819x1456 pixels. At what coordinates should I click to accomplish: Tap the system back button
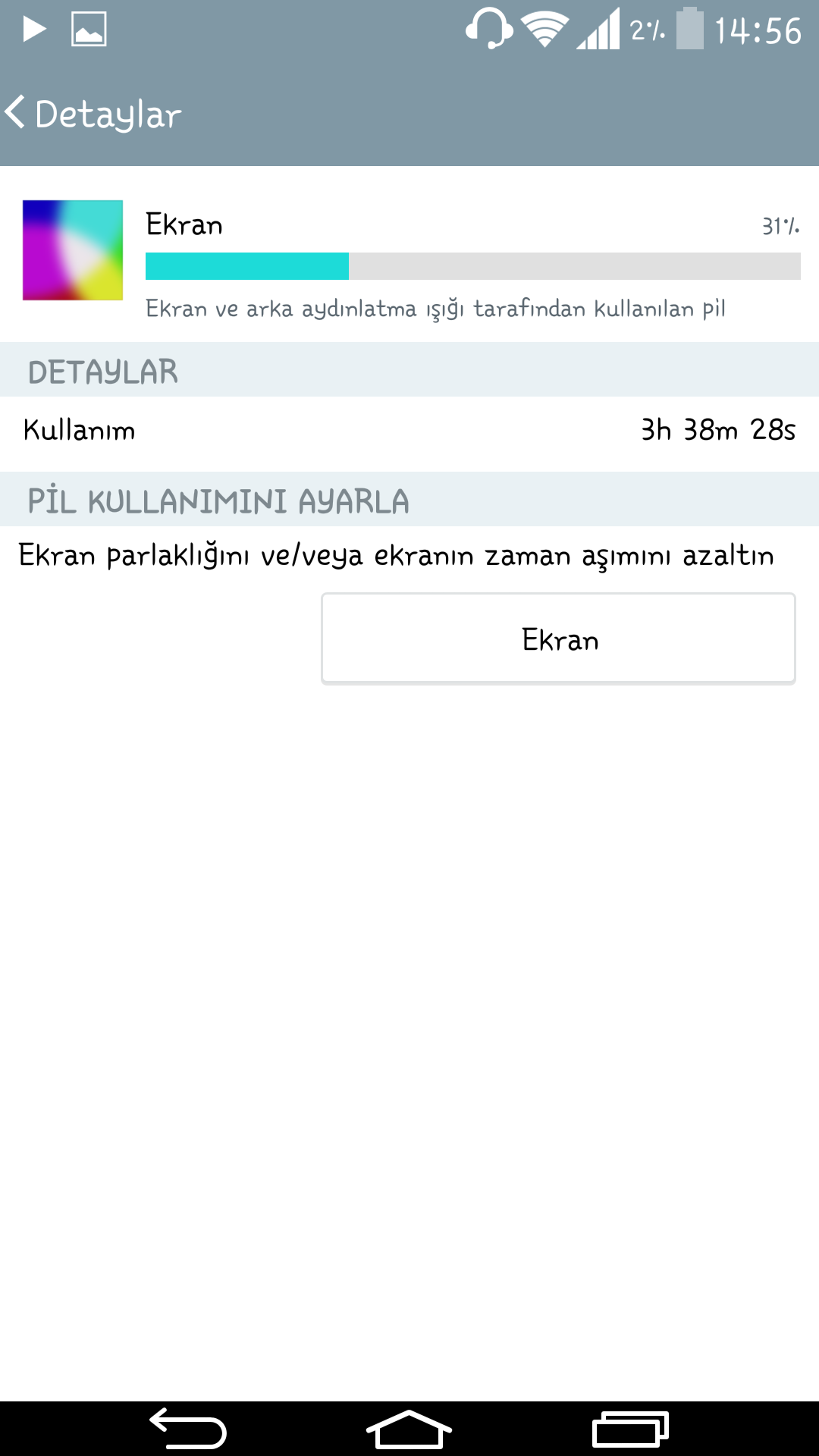[188, 1429]
